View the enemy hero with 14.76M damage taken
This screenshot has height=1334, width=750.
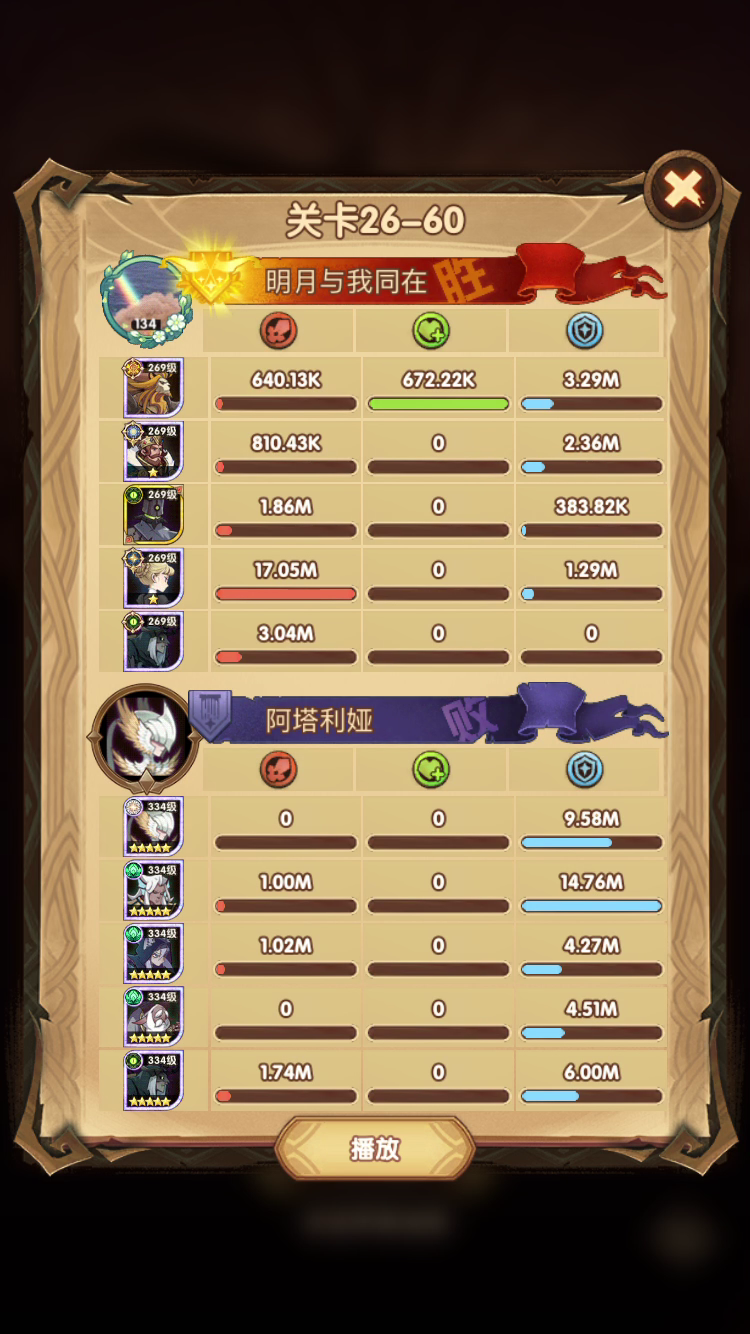154,890
